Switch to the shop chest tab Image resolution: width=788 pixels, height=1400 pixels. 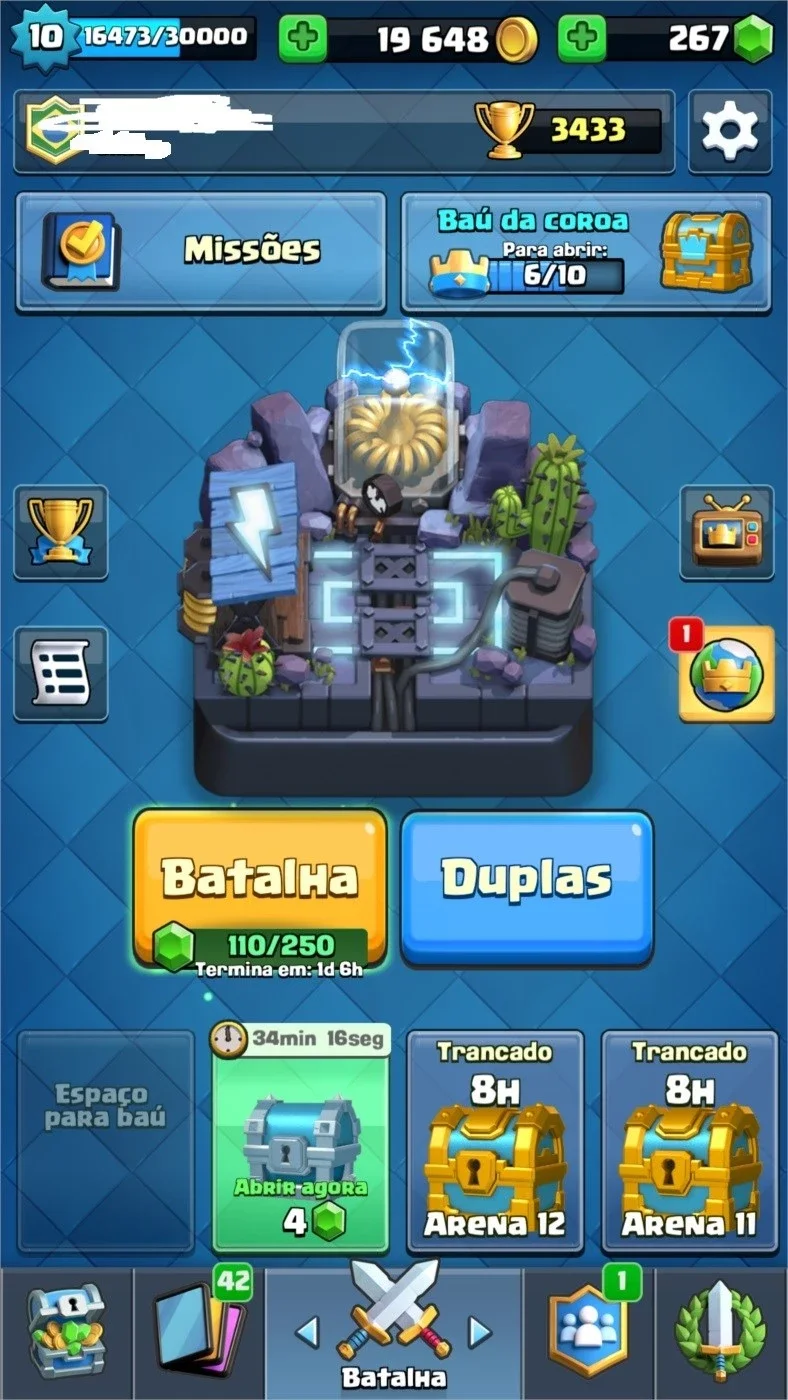[66, 1334]
